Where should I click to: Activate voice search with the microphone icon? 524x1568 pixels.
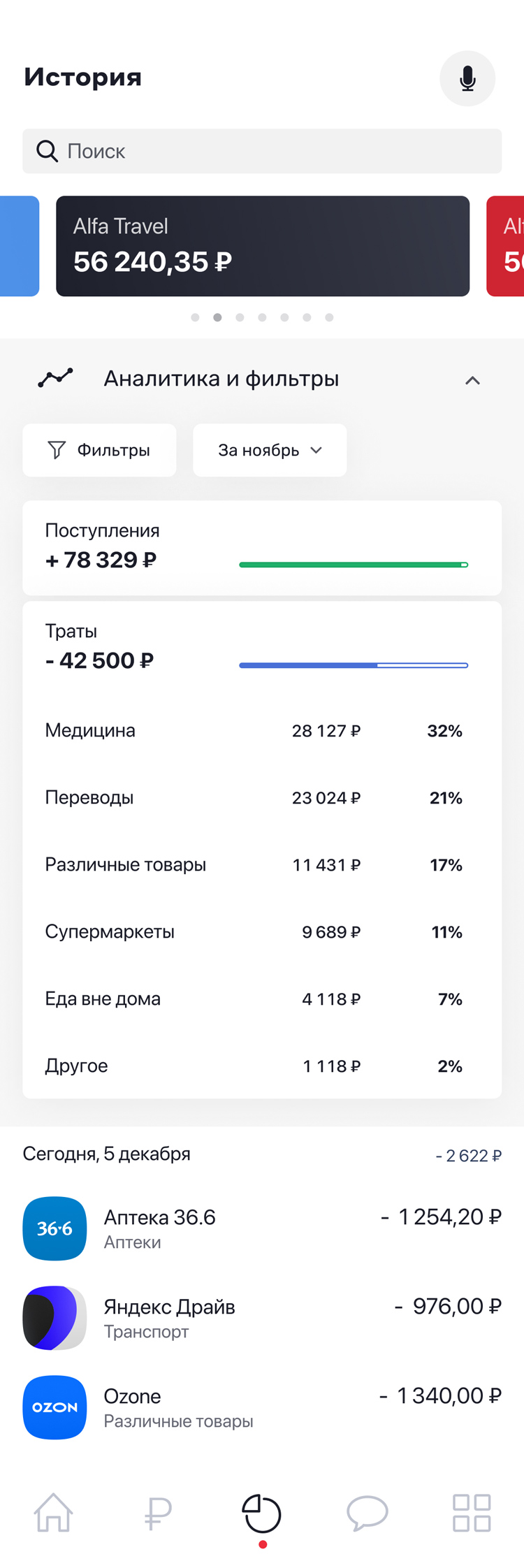[x=467, y=78]
